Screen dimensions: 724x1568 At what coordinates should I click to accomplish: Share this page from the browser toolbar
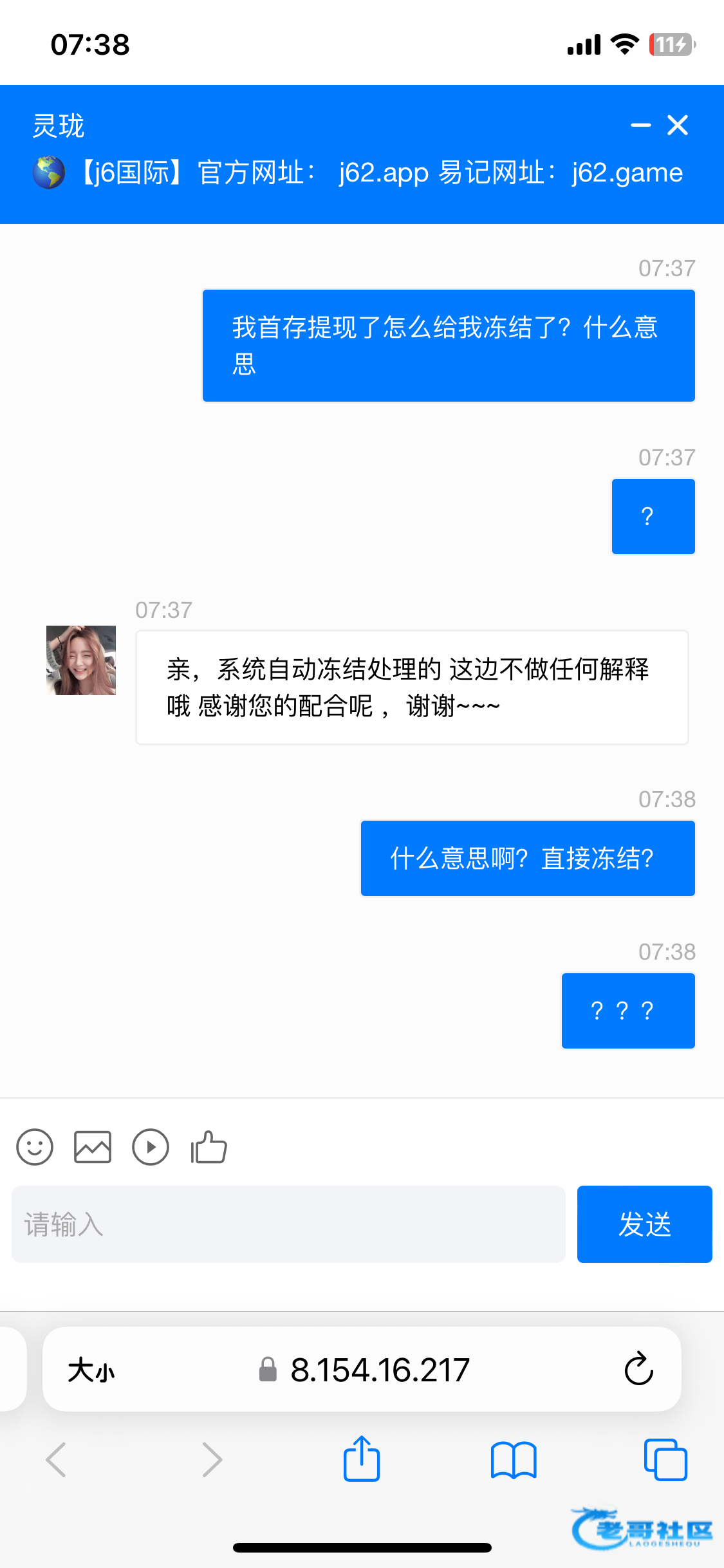point(362,1459)
